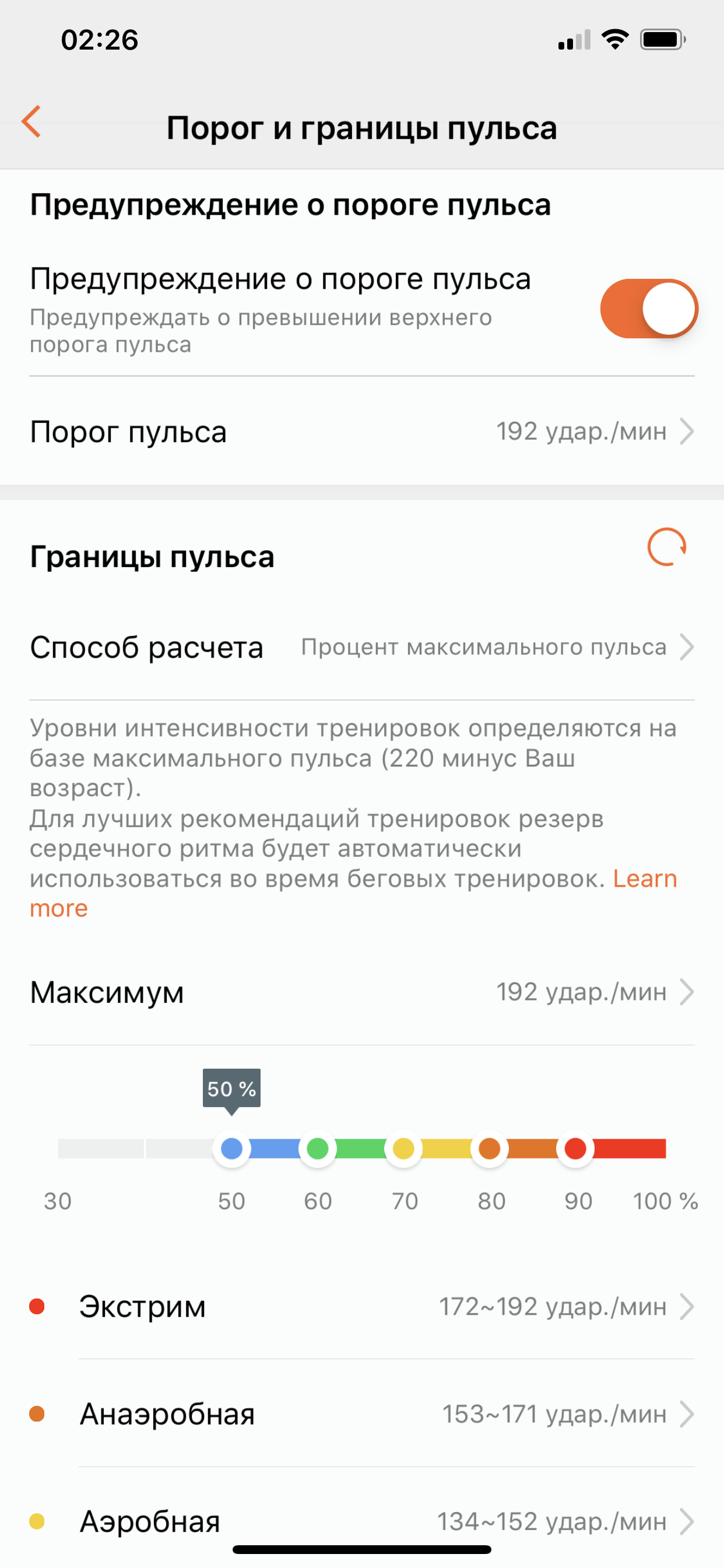The width and height of the screenshot is (724, 1568).
Task: Reset heart rate zones to default
Action: point(667,547)
